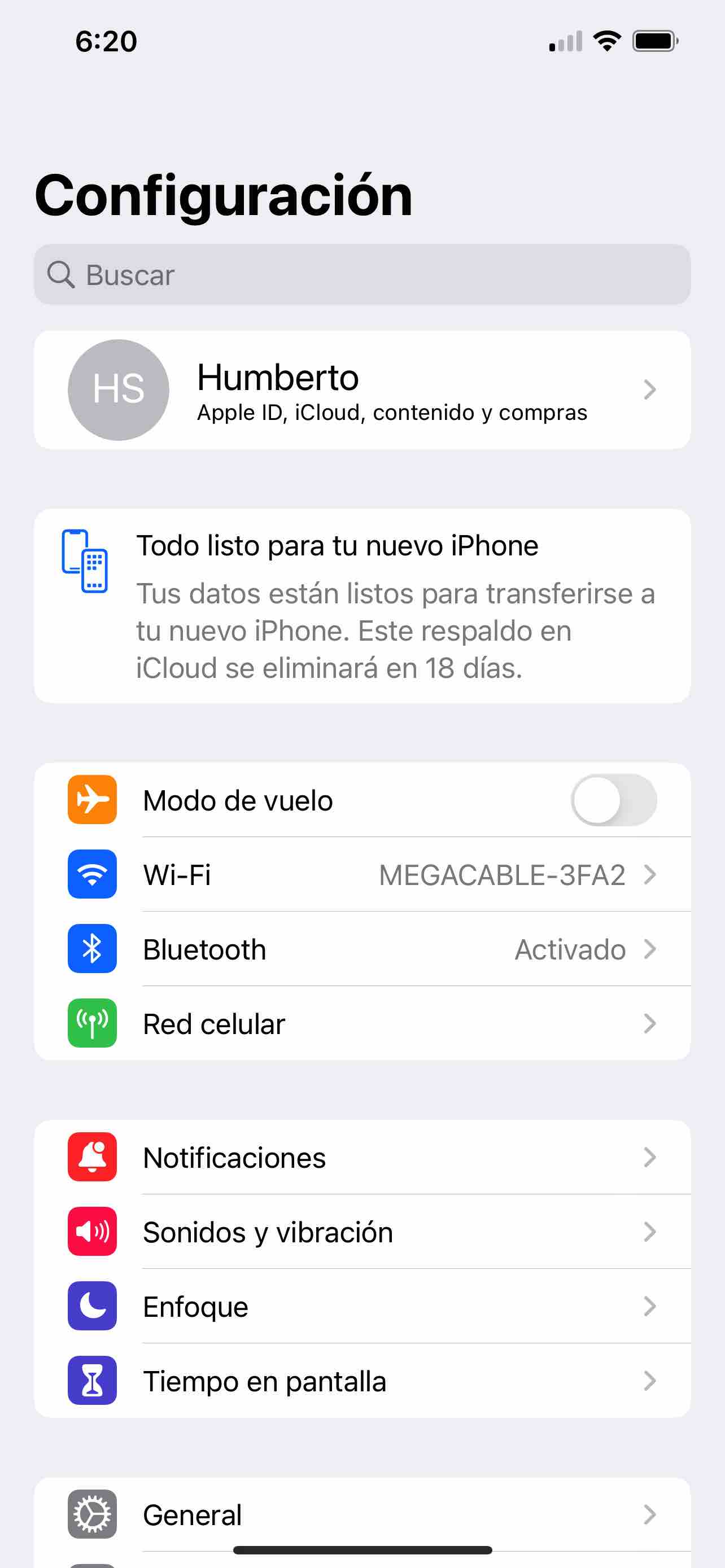The image size is (725, 1568).
Task: Open Enfoque settings
Action: tap(362, 1306)
